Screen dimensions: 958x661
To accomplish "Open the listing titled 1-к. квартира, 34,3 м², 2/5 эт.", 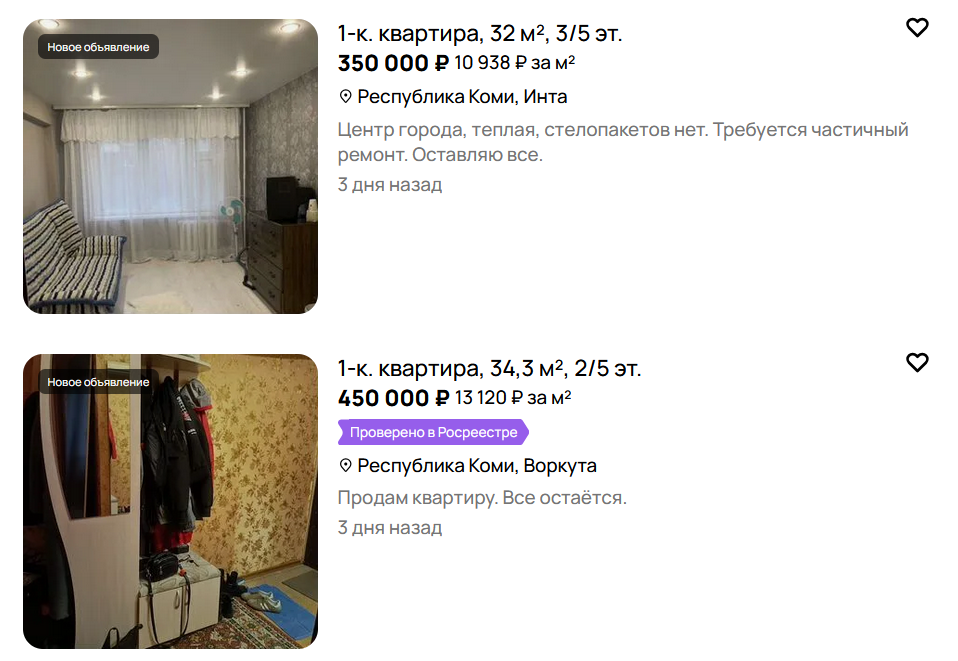I will pyautogui.click(x=489, y=368).
